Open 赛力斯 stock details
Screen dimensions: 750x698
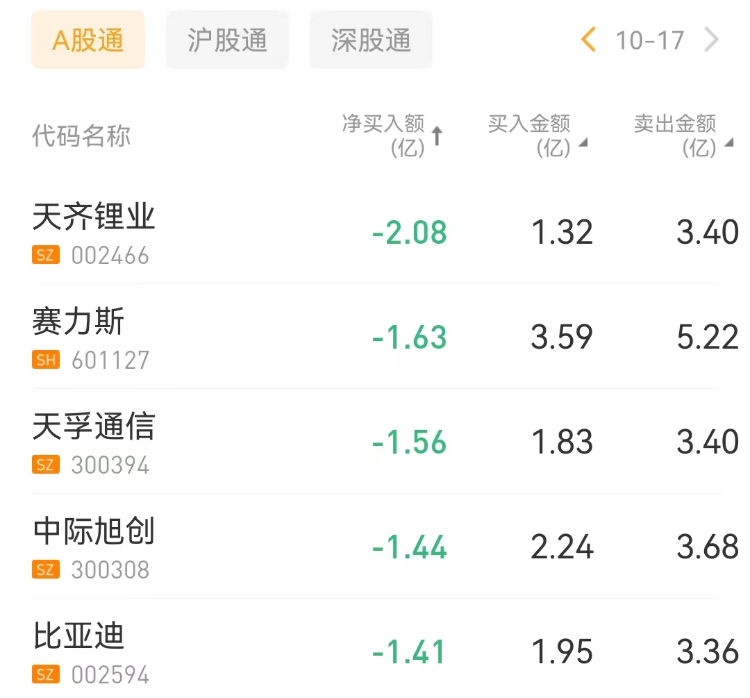(x=80, y=336)
